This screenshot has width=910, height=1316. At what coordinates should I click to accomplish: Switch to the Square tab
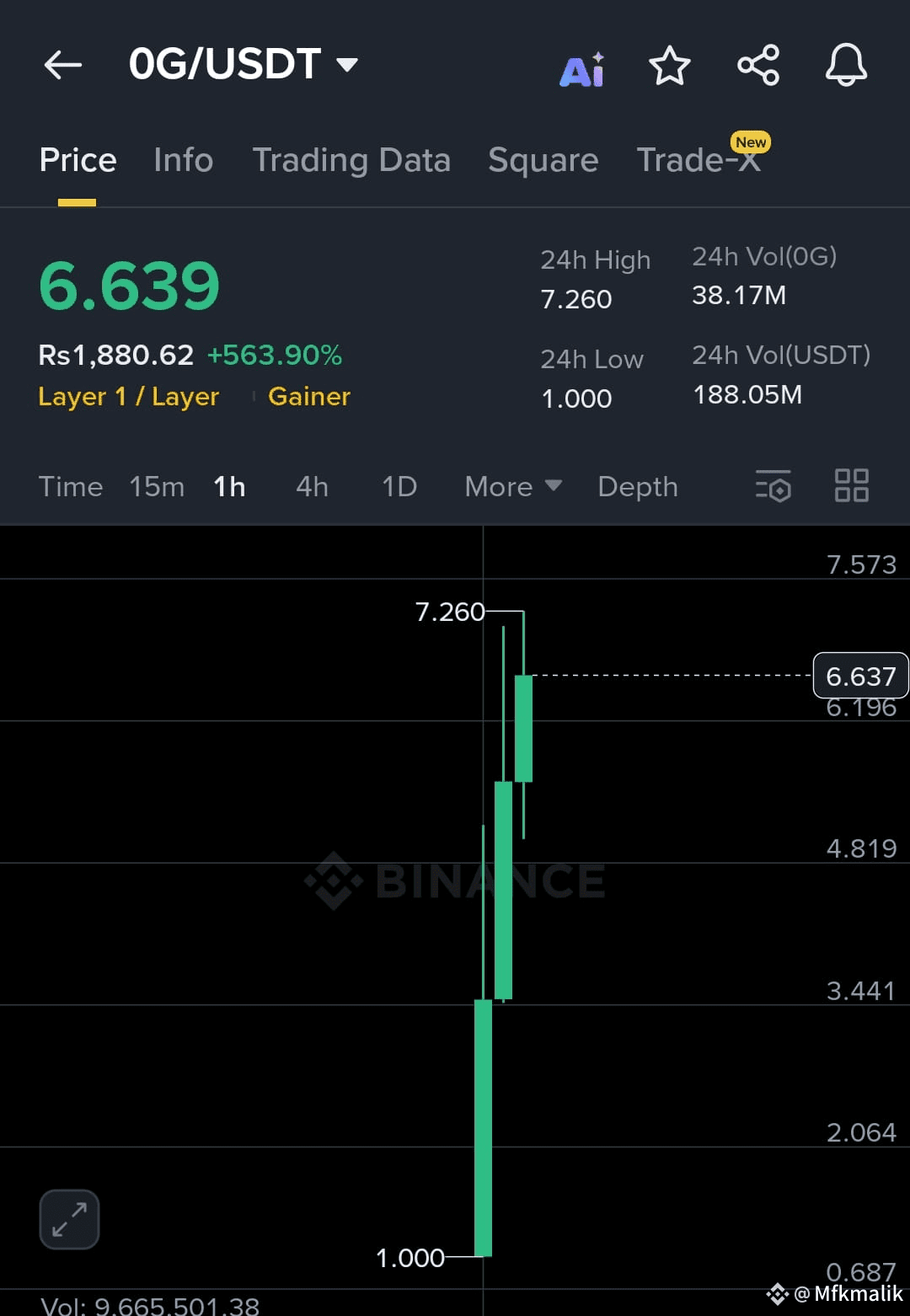coord(543,160)
